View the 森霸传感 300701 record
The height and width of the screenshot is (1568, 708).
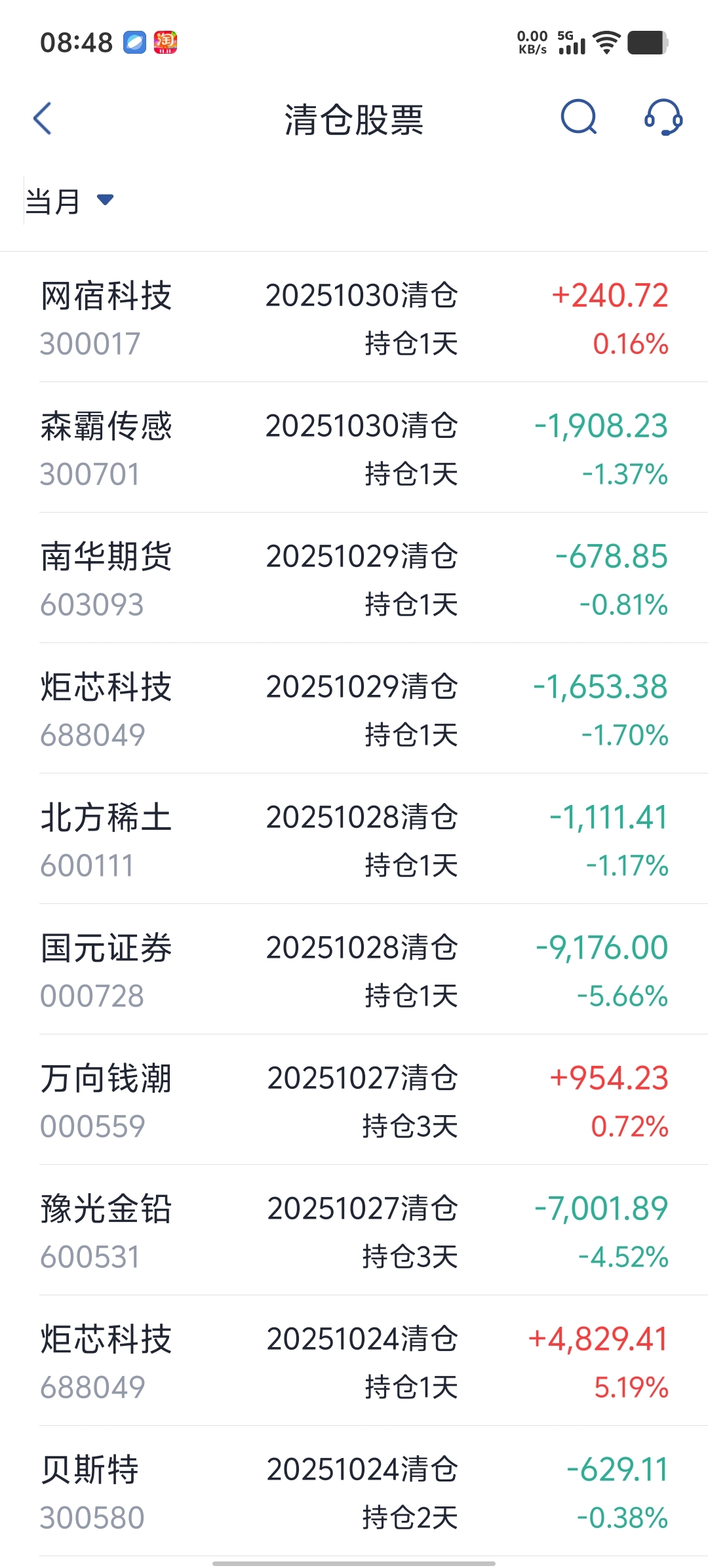click(x=354, y=449)
